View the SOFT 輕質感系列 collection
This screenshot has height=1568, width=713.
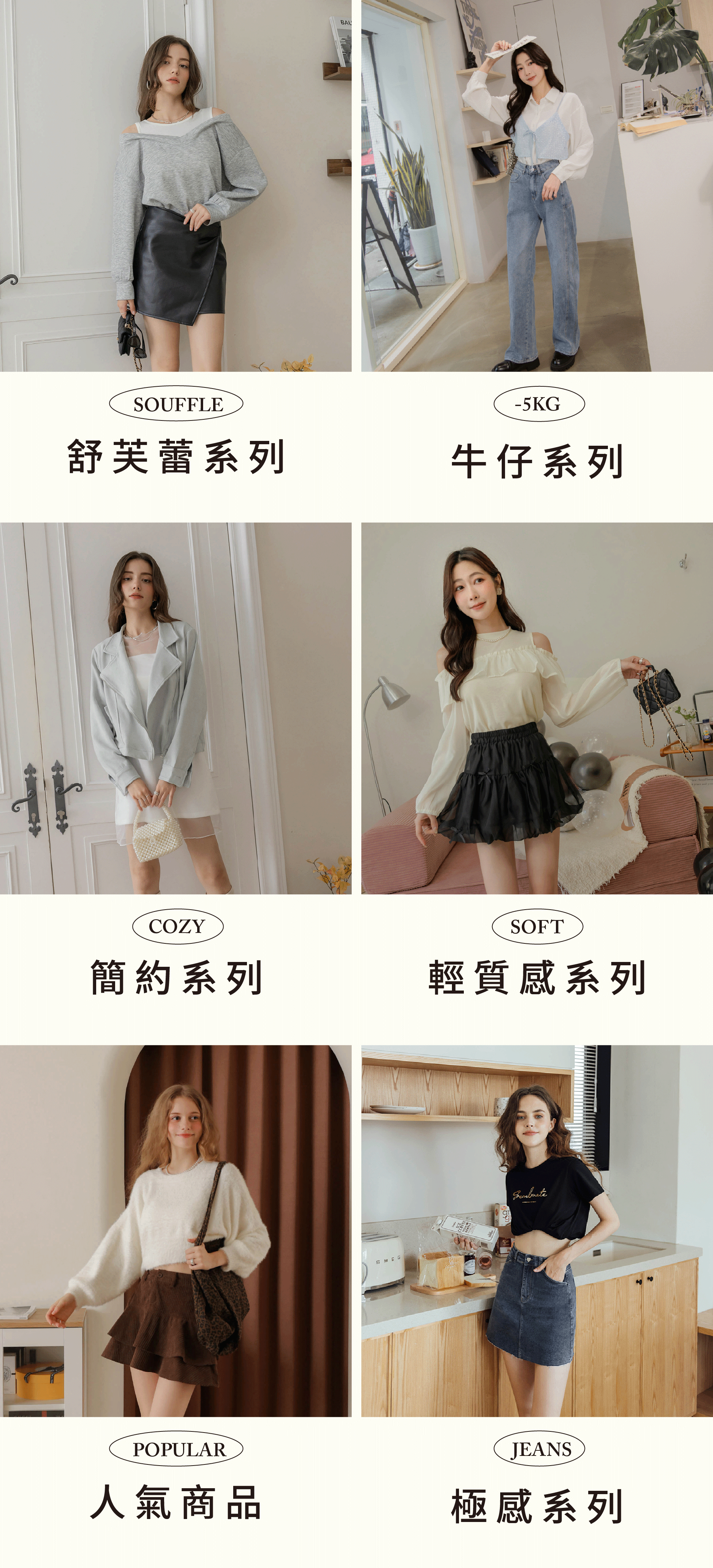537,708
